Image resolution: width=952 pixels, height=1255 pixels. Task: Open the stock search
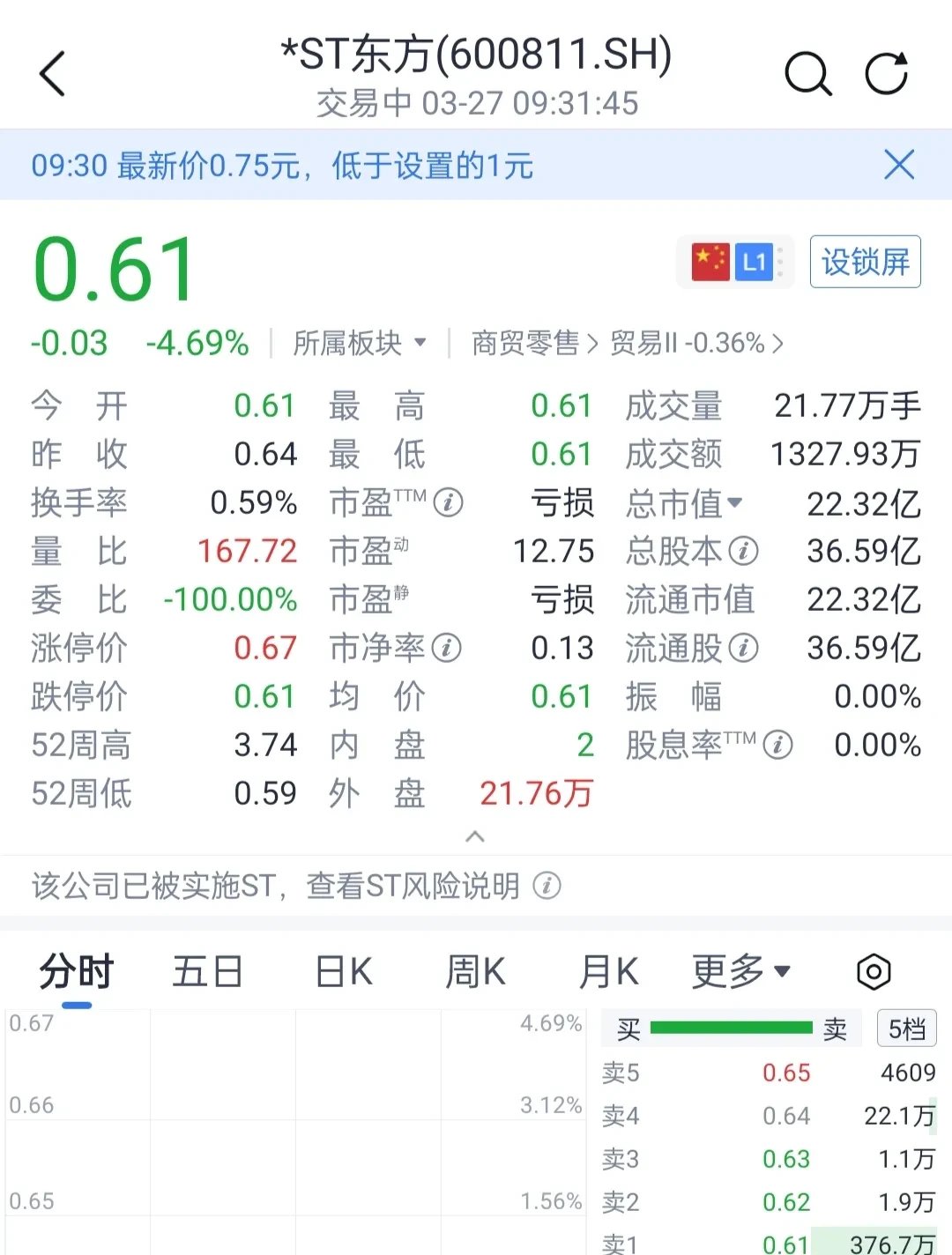(807, 73)
